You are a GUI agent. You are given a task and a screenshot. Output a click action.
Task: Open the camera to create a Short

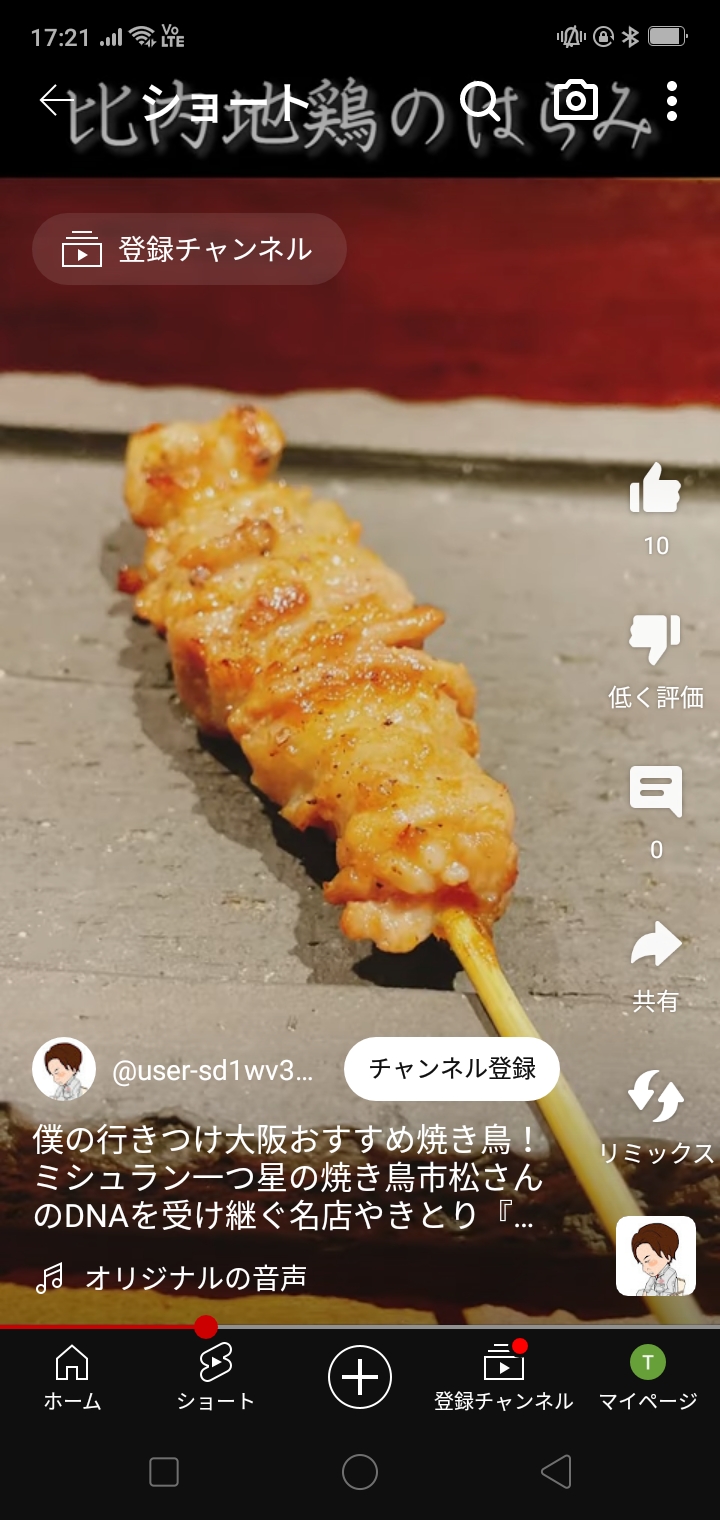point(575,101)
